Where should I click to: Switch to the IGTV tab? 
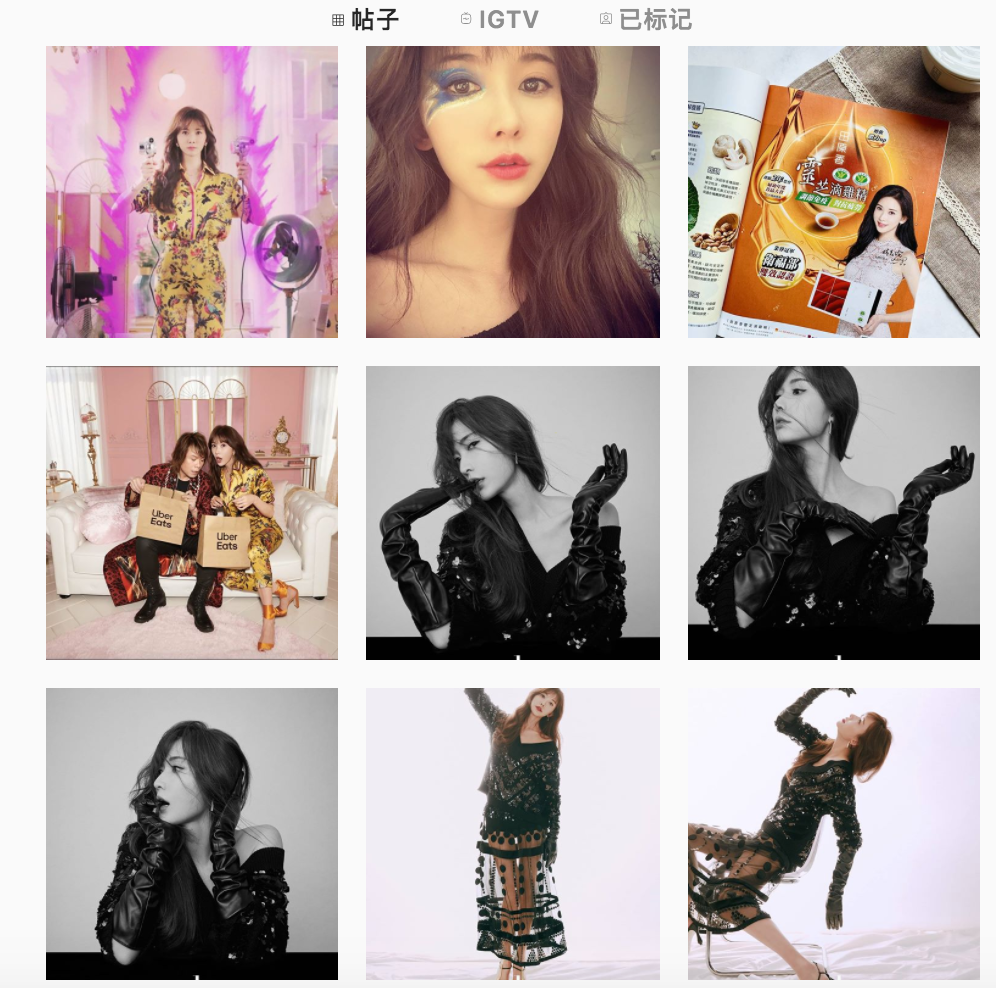pyautogui.click(x=499, y=19)
